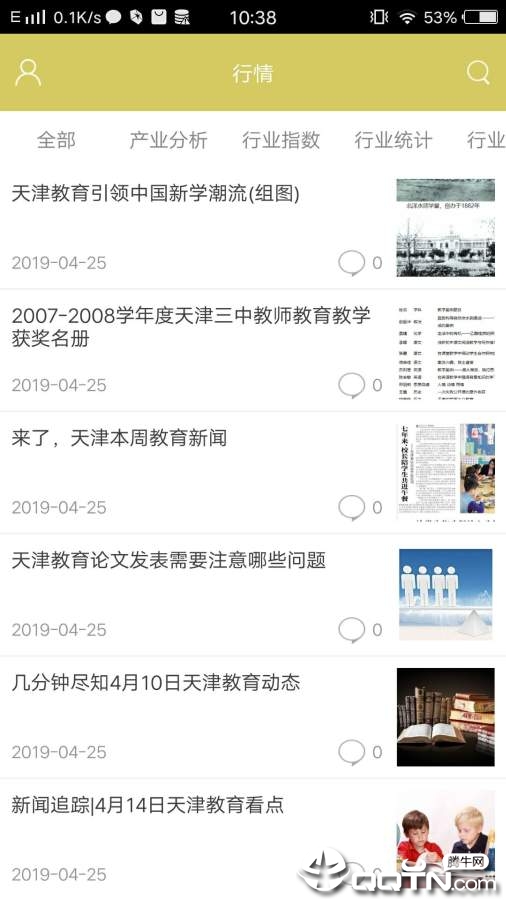The image size is (506, 900).
Task: Open the search icon
Action: pos(478,73)
